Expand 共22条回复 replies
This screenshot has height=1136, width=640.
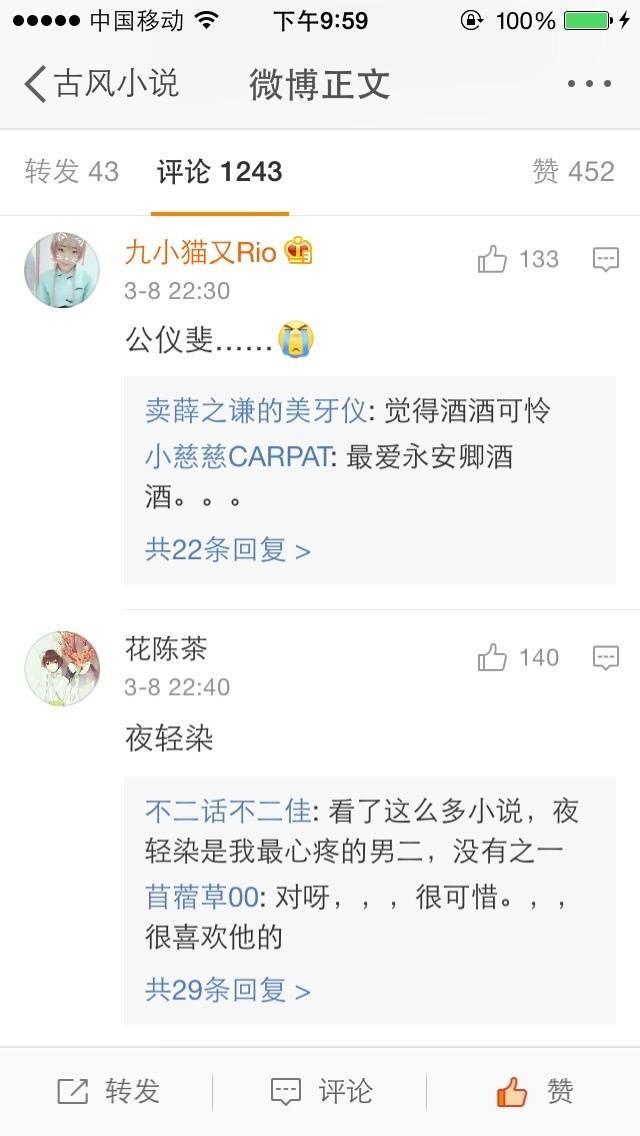pos(228,550)
